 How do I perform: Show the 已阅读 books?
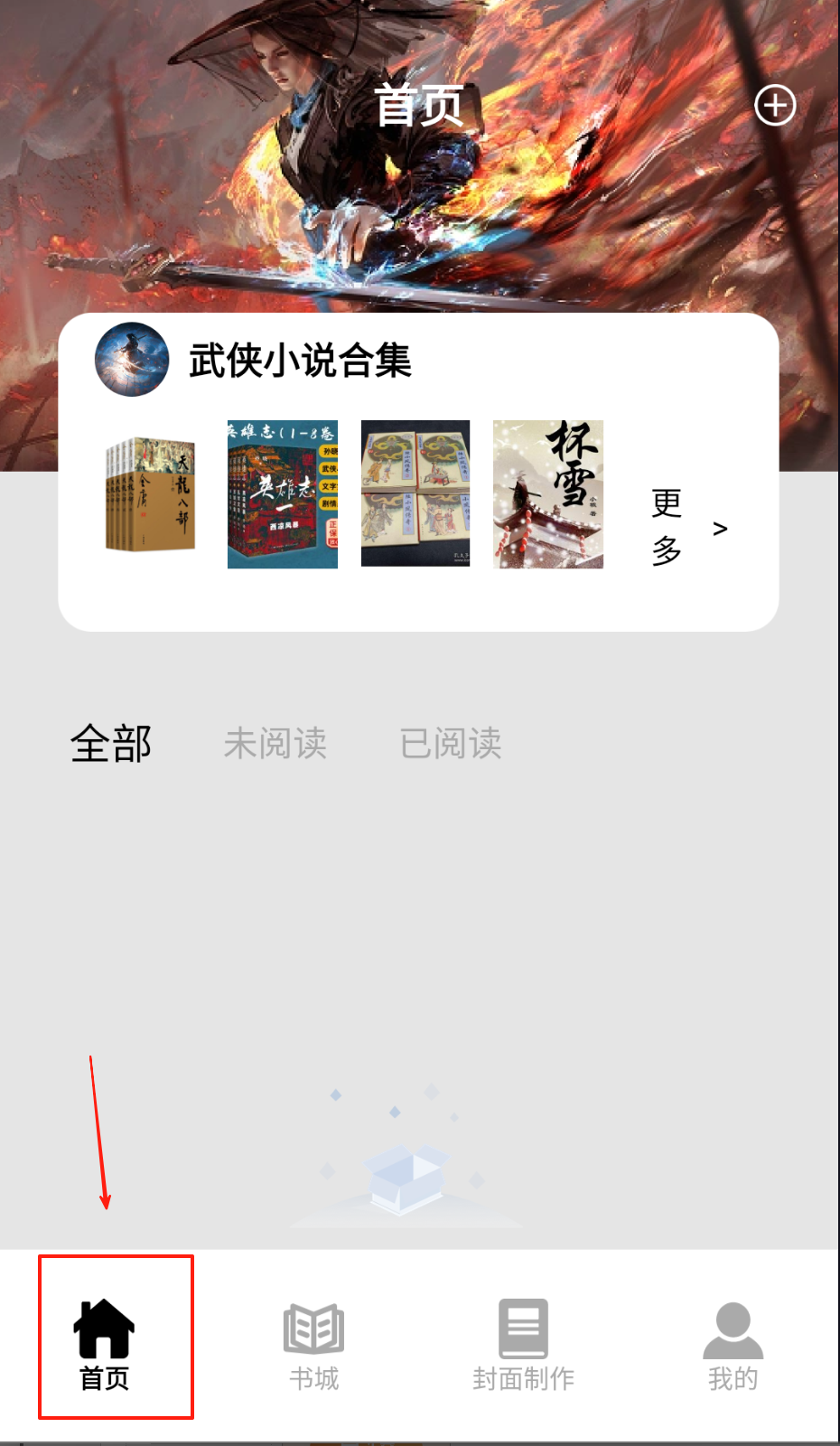[x=451, y=744]
